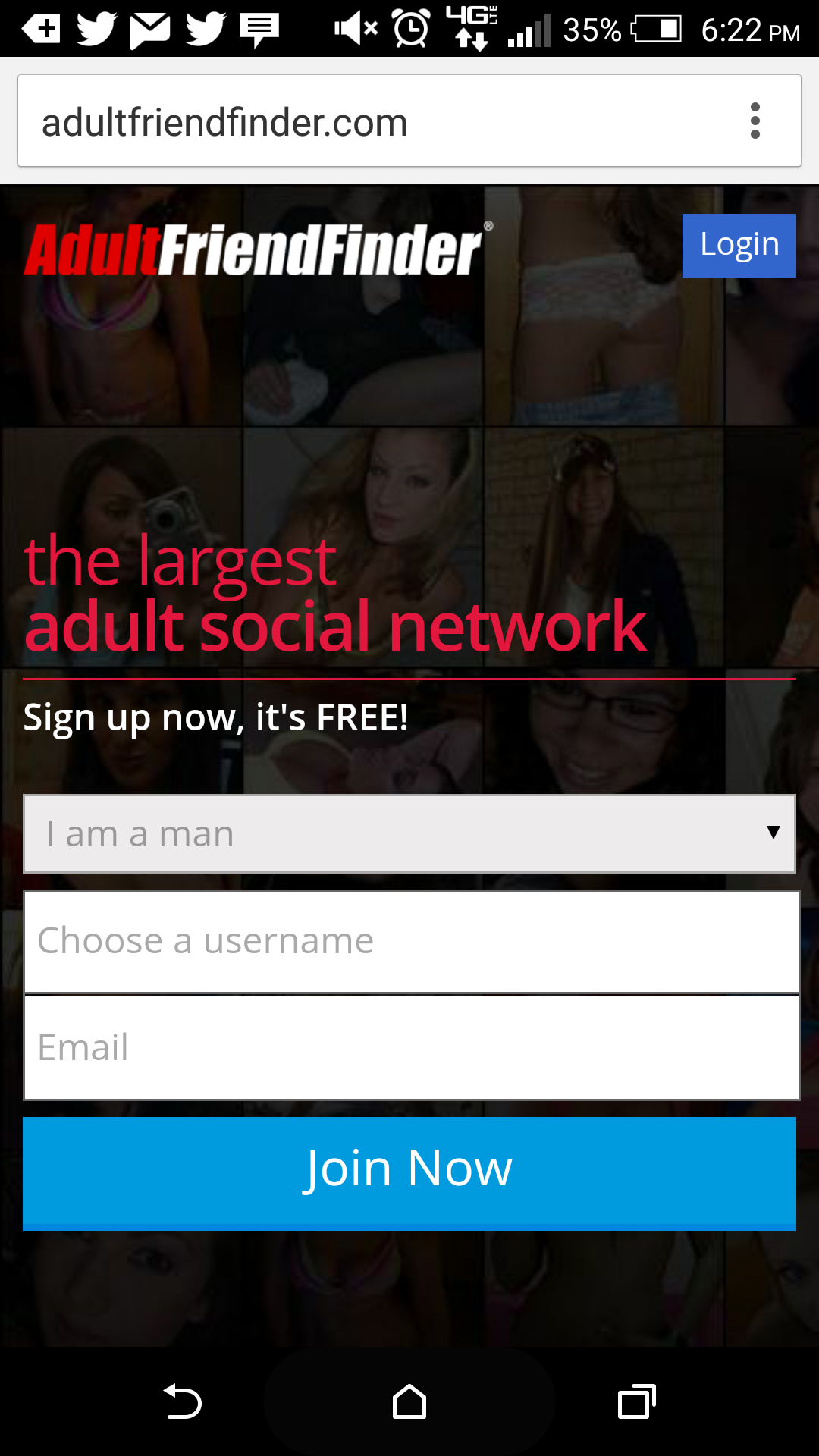Image resolution: width=819 pixels, height=1456 pixels.
Task: Tap the blue Login button
Action: click(739, 246)
